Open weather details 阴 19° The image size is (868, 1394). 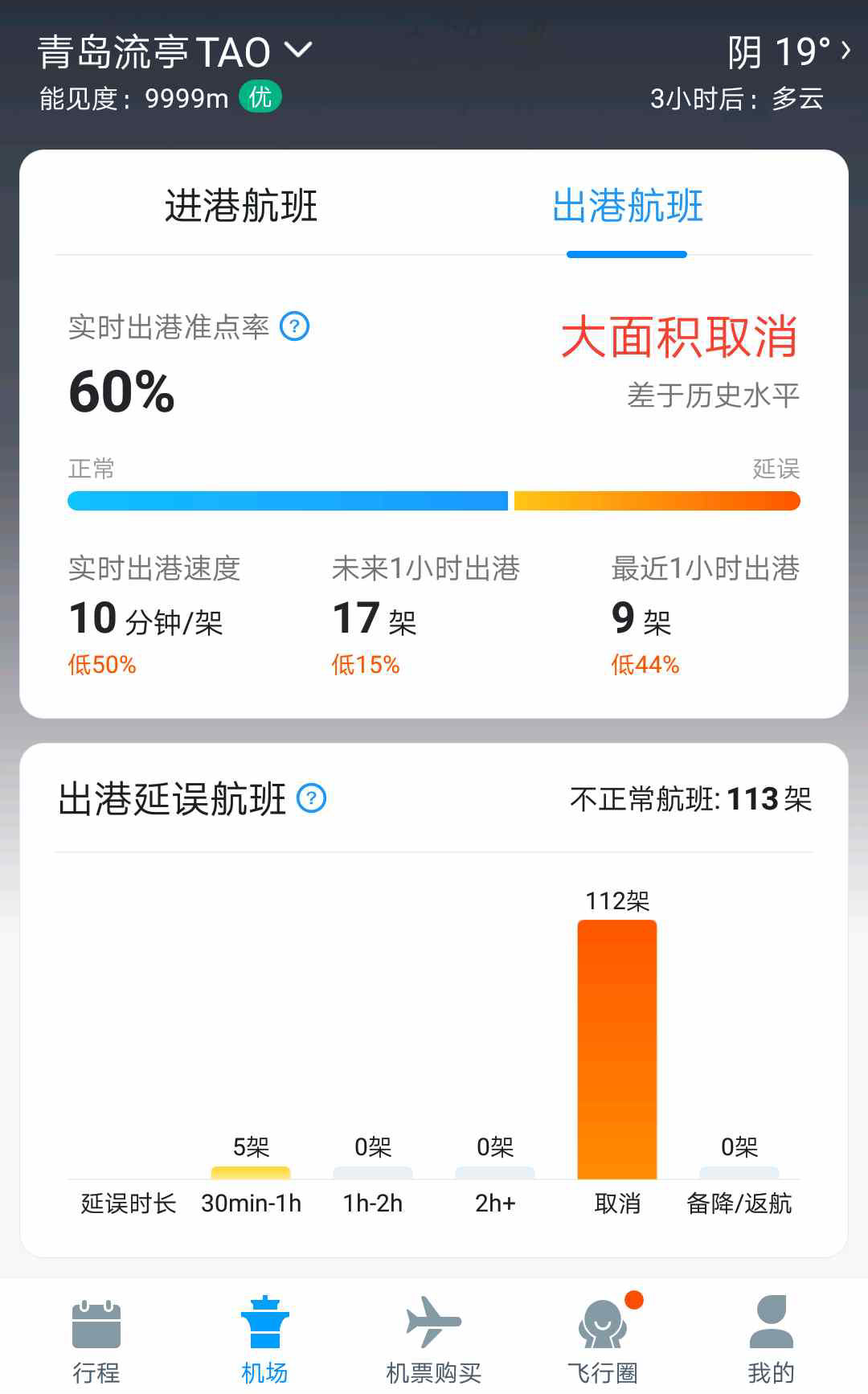[788, 52]
